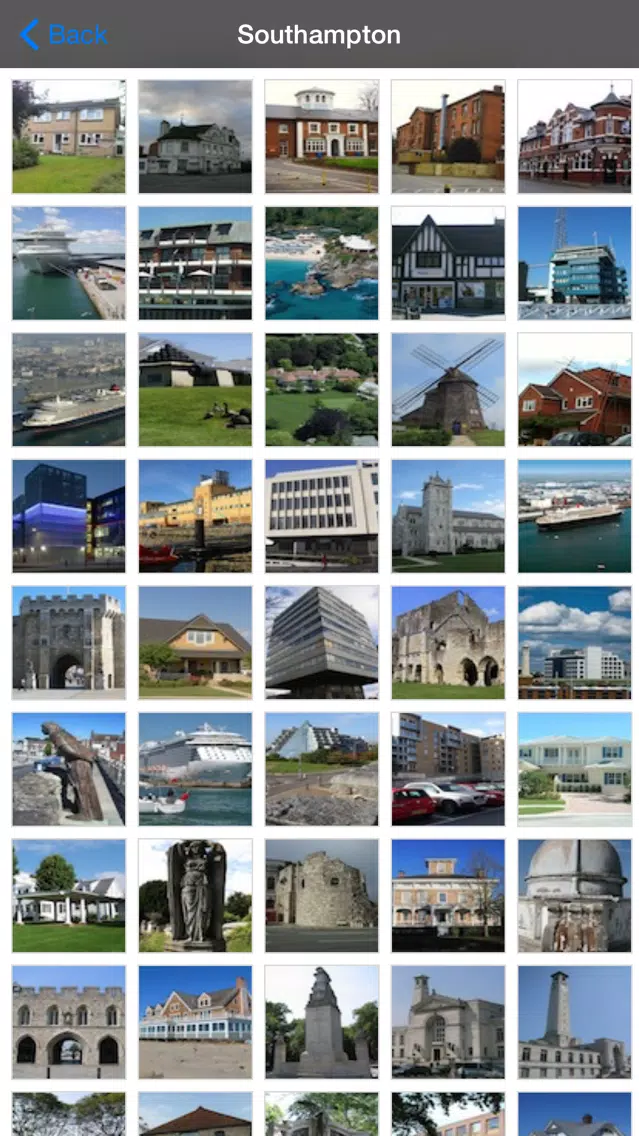
Task: Select the tropical beach cove aerial photo
Action: [x=322, y=263]
